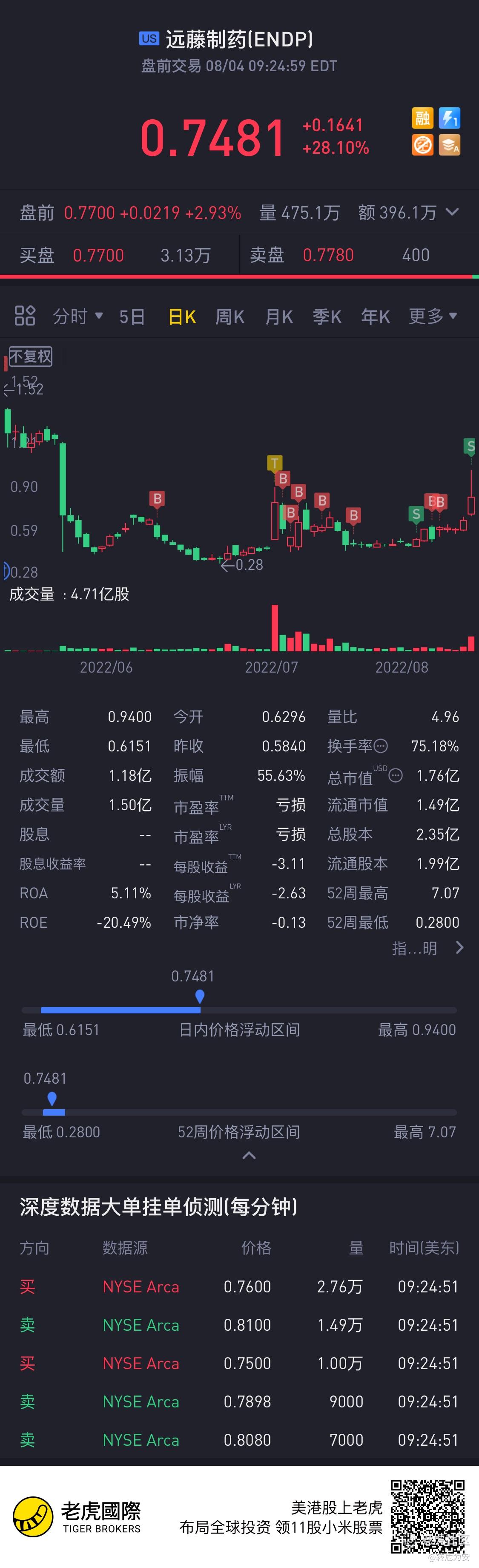Viewport: 479px width, 1568px height.
Task: Select the 日K chart tab
Action: 182,316
